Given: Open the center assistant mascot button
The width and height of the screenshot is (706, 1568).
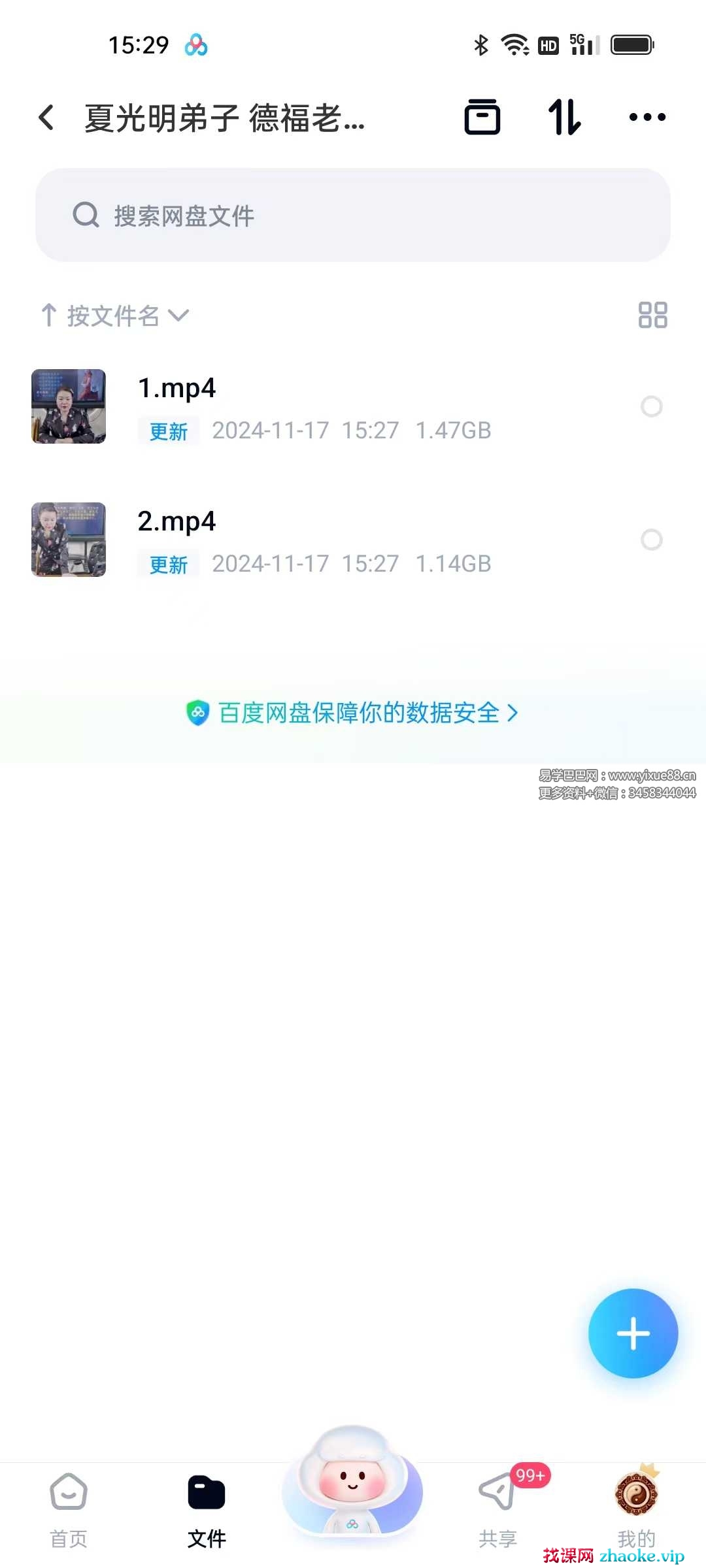Looking at the screenshot, I should pyautogui.click(x=352, y=1484).
